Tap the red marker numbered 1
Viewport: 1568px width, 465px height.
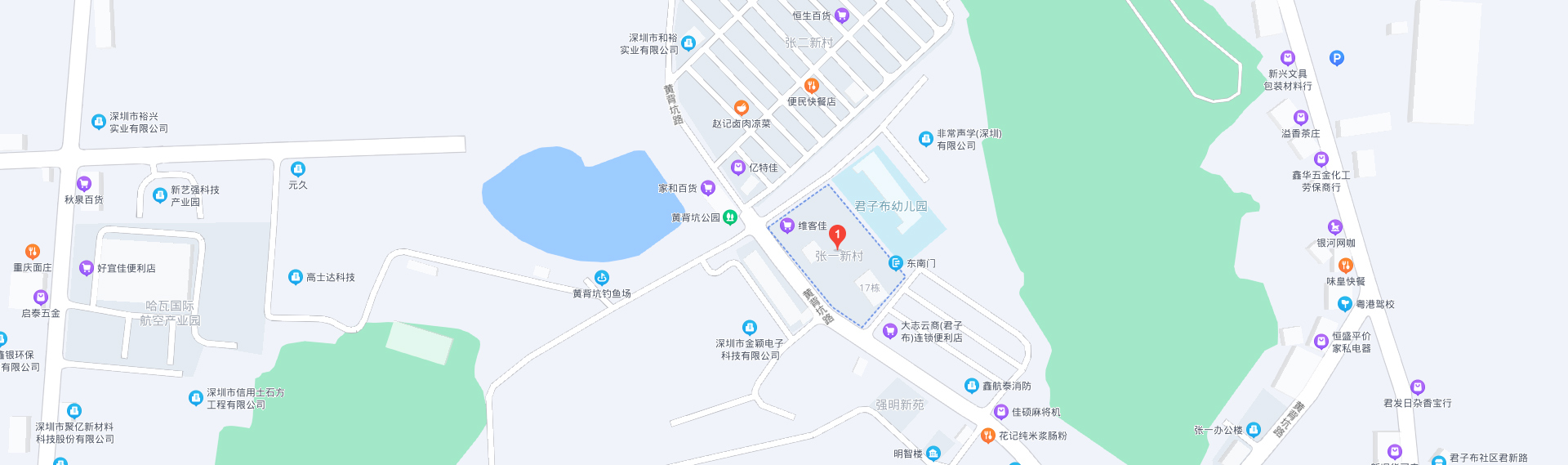tap(837, 236)
